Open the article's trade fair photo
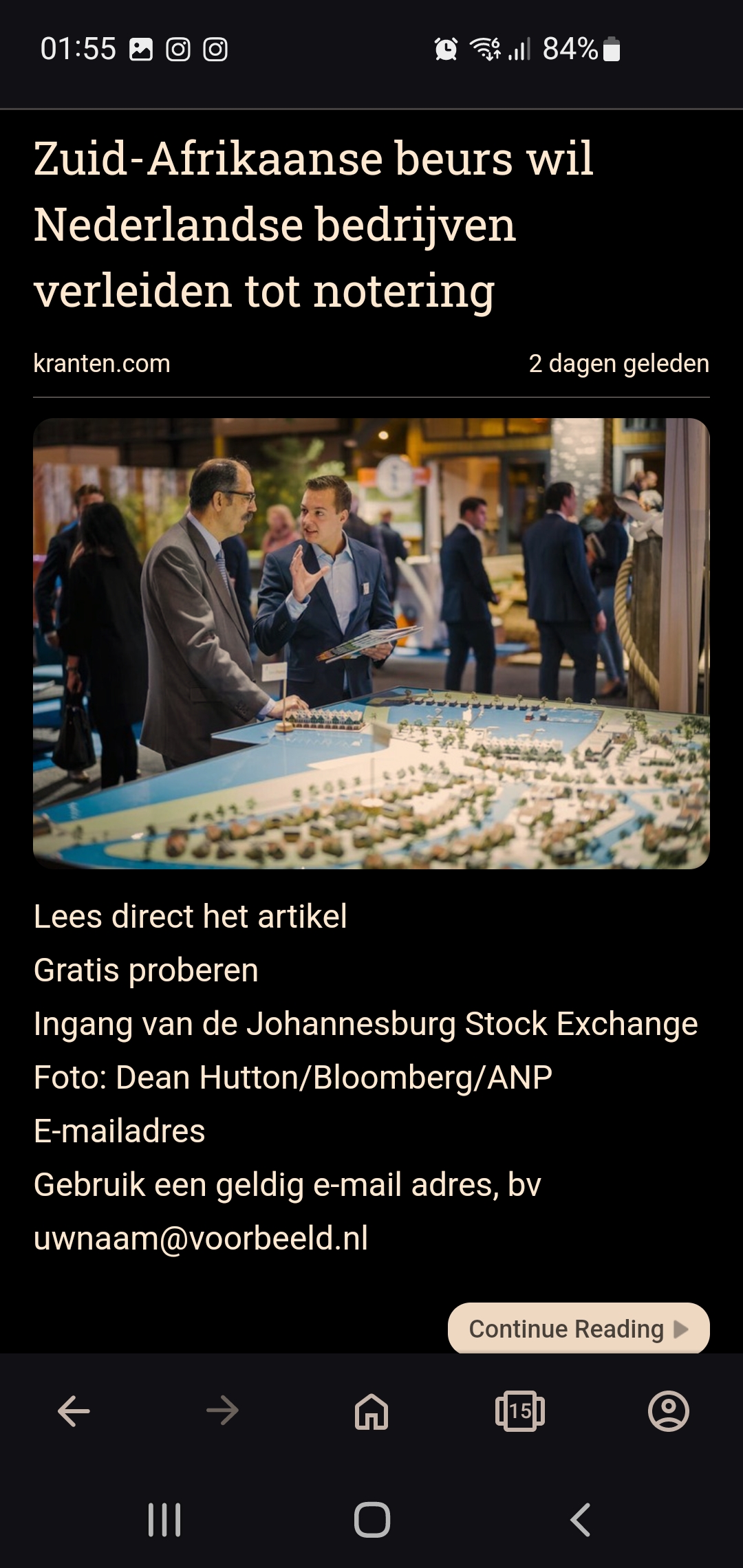 371,644
